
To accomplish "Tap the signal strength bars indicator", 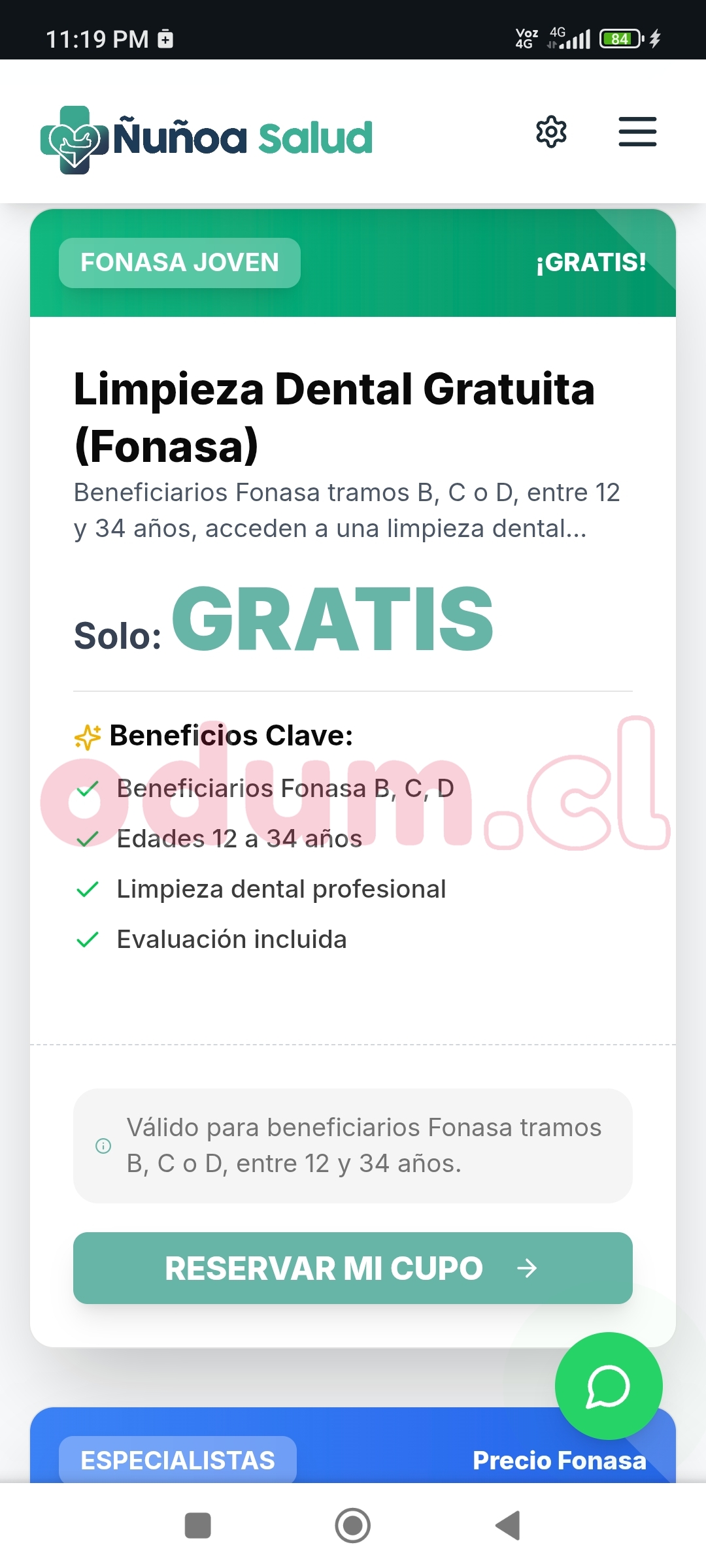I will pos(574,38).
